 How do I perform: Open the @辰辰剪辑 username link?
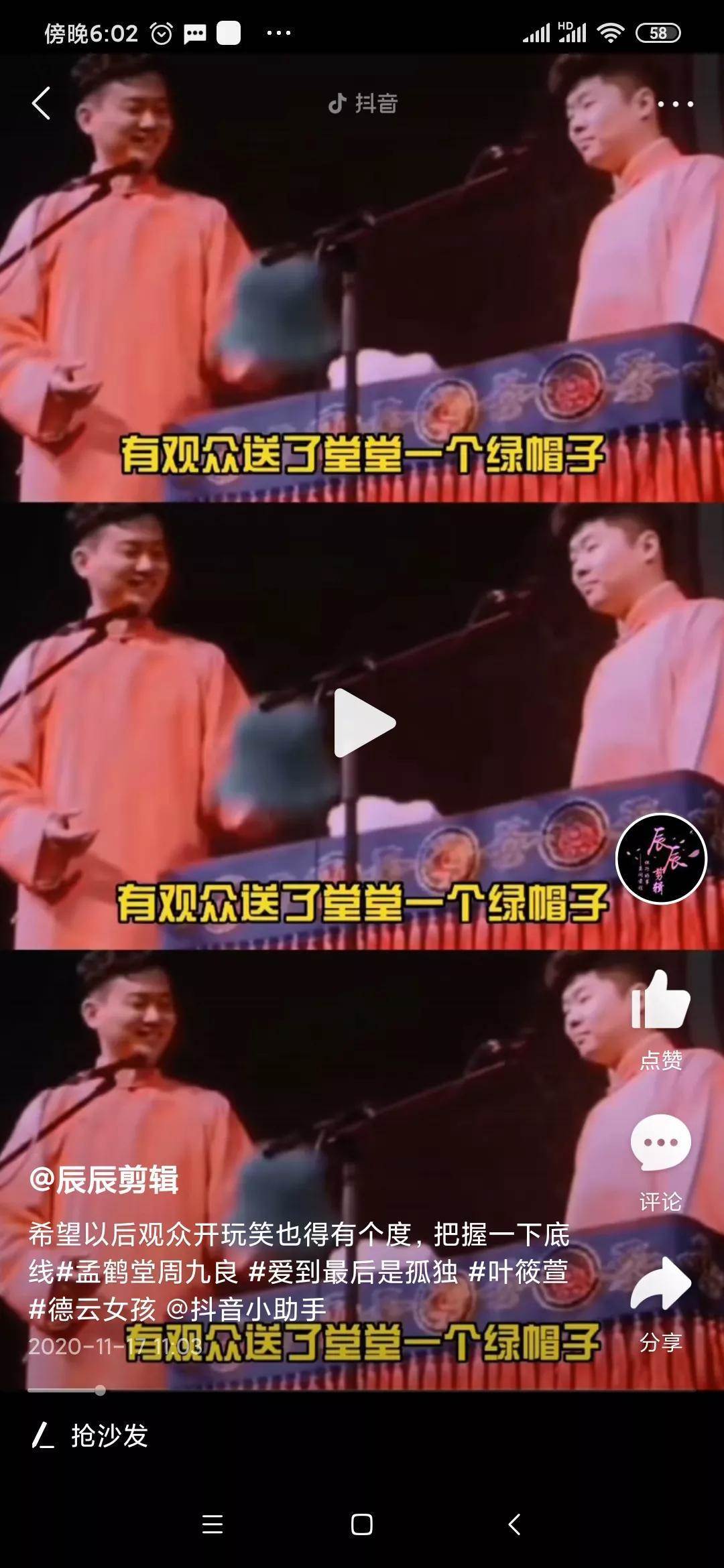(104, 1180)
